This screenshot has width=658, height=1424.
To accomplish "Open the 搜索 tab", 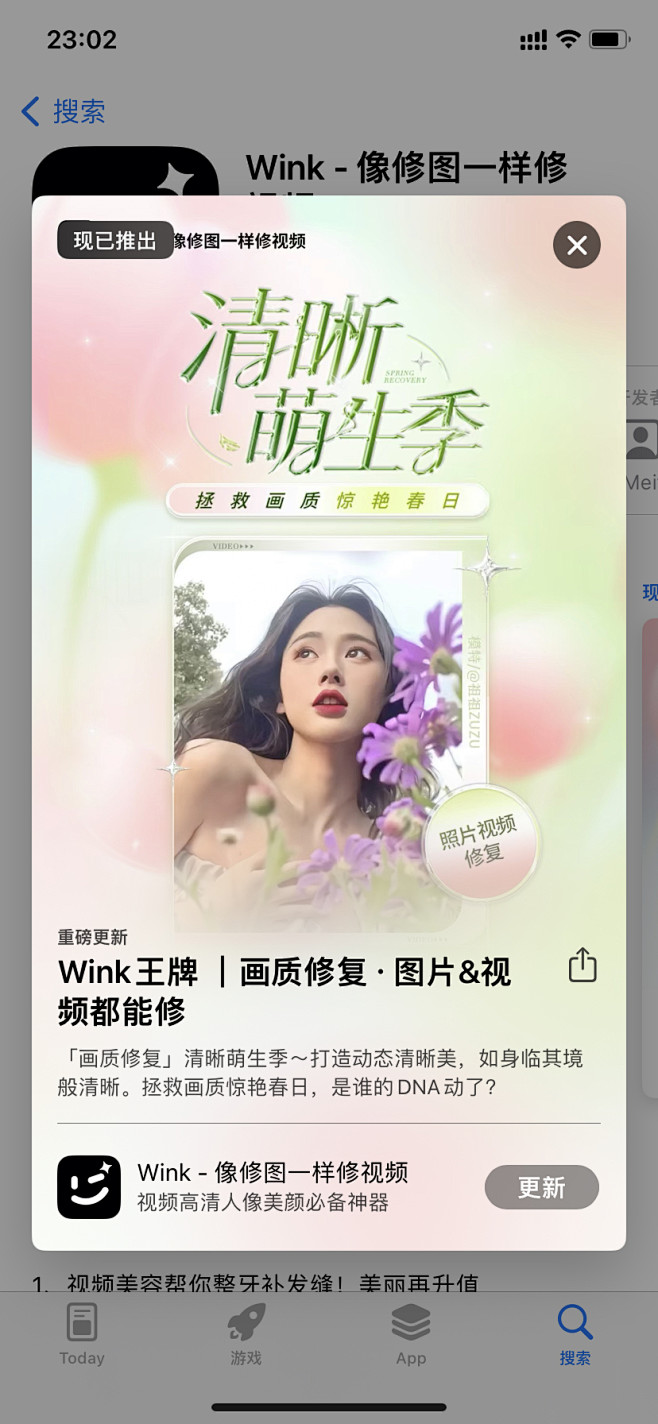I will [575, 1335].
